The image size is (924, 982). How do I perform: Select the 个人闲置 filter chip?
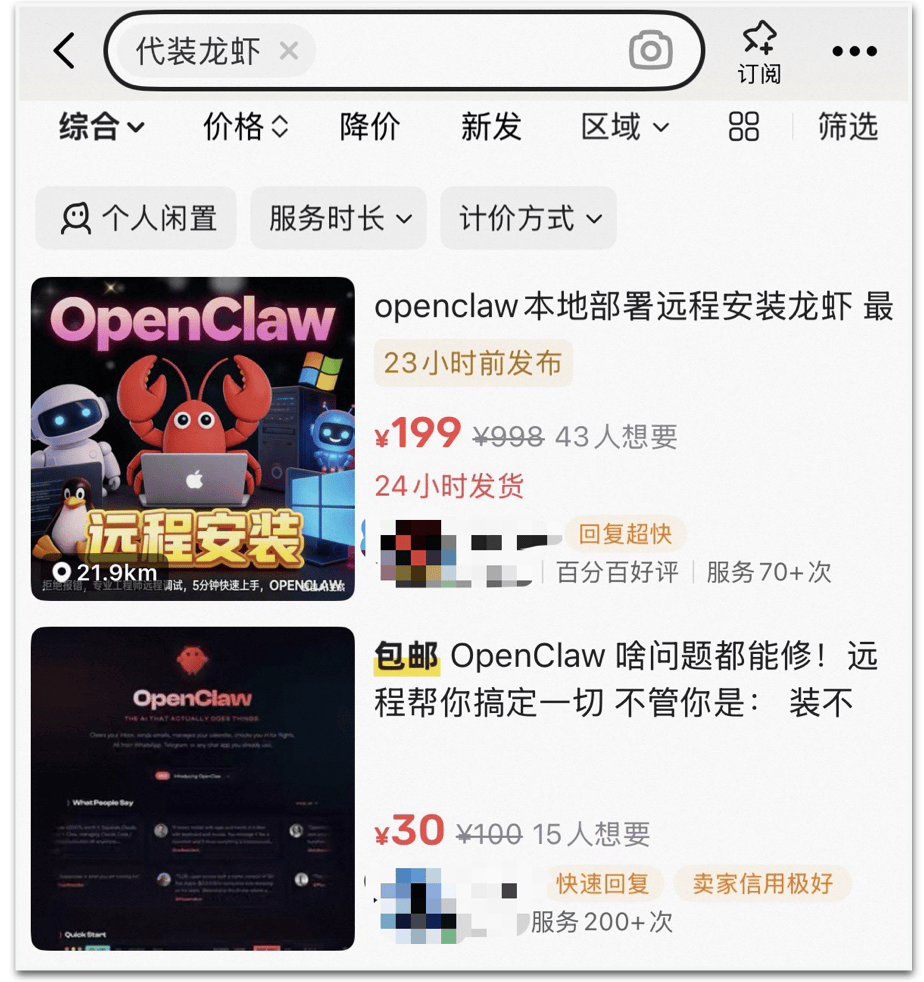tap(137, 218)
